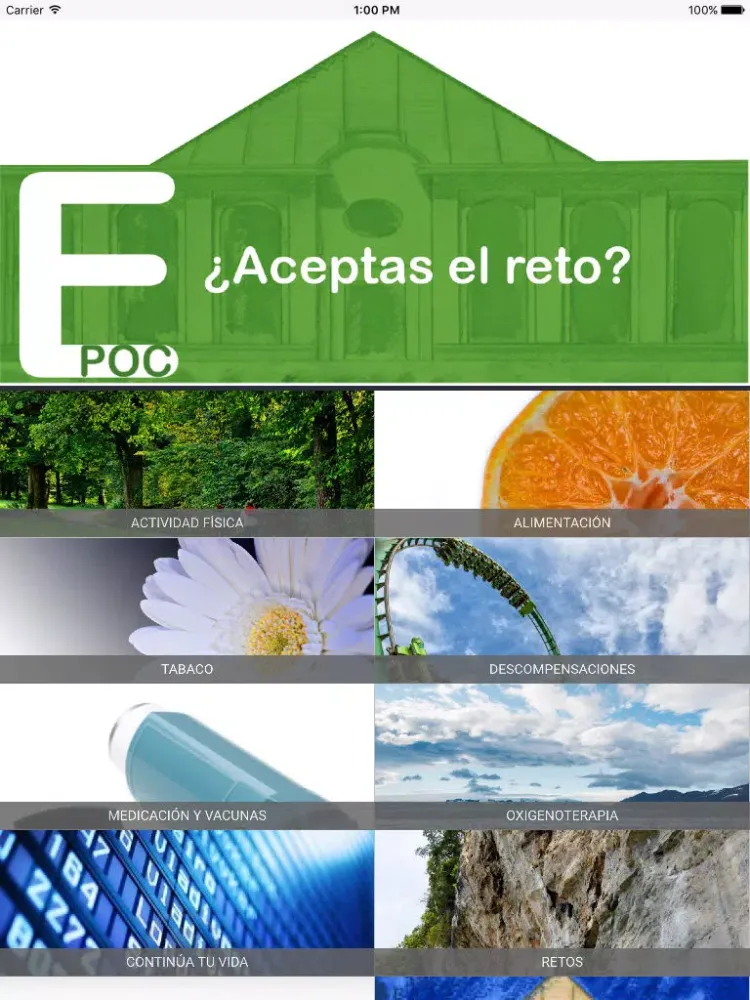Open Descompensaciones tile
The height and width of the screenshot is (1000, 750).
pos(562,610)
